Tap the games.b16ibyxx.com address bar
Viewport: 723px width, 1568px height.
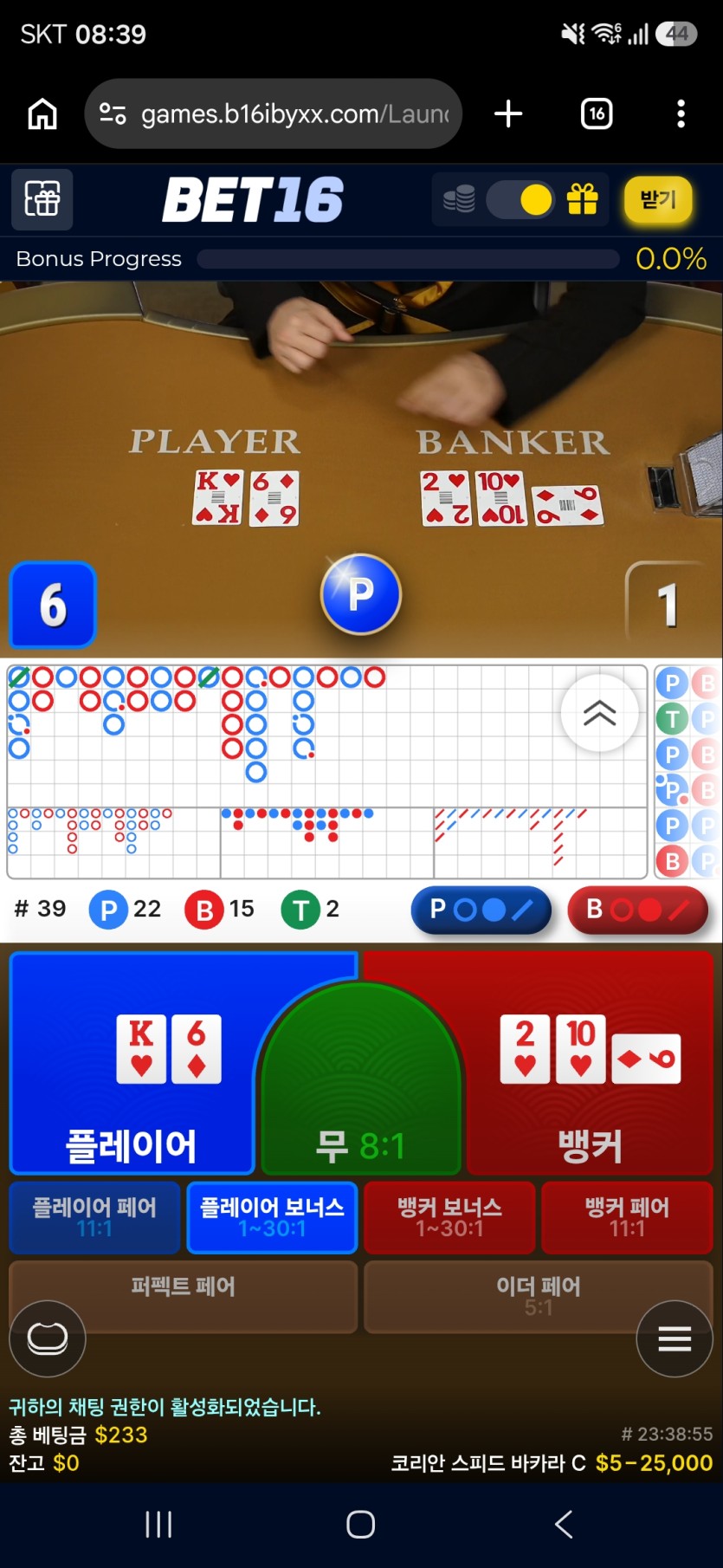pyautogui.click(x=274, y=113)
